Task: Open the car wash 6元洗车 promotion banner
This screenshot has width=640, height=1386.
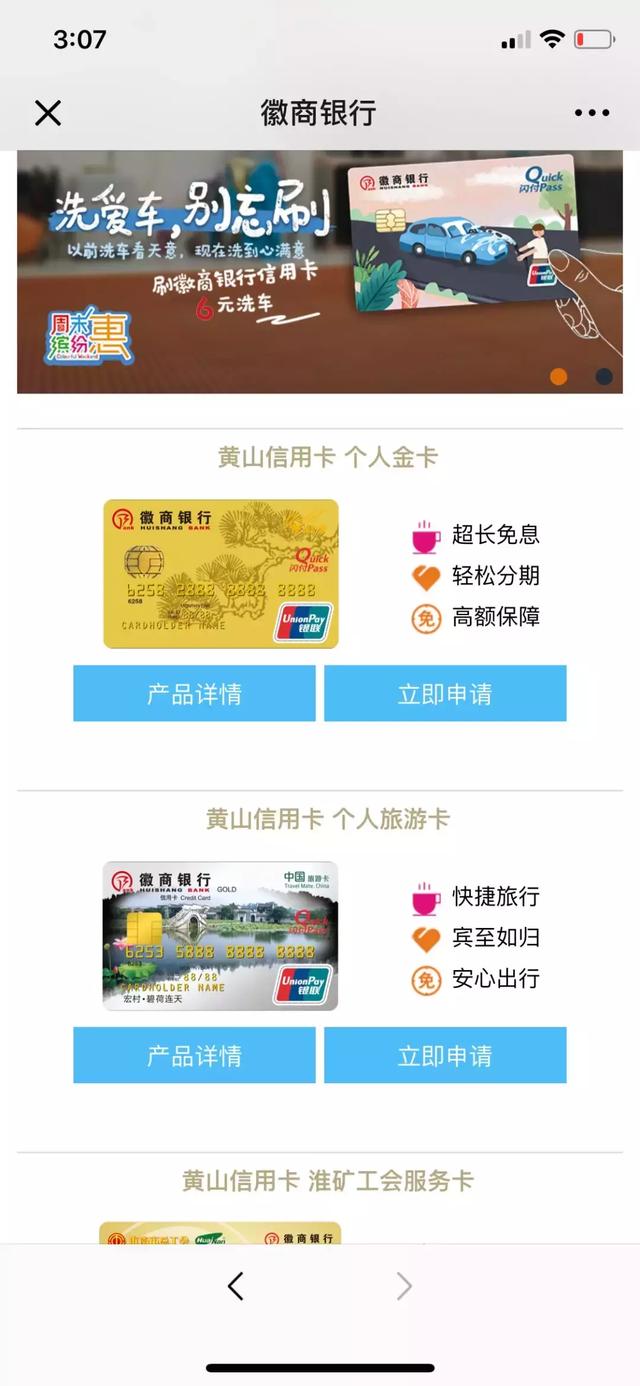Action: pyautogui.click(x=320, y=272)
